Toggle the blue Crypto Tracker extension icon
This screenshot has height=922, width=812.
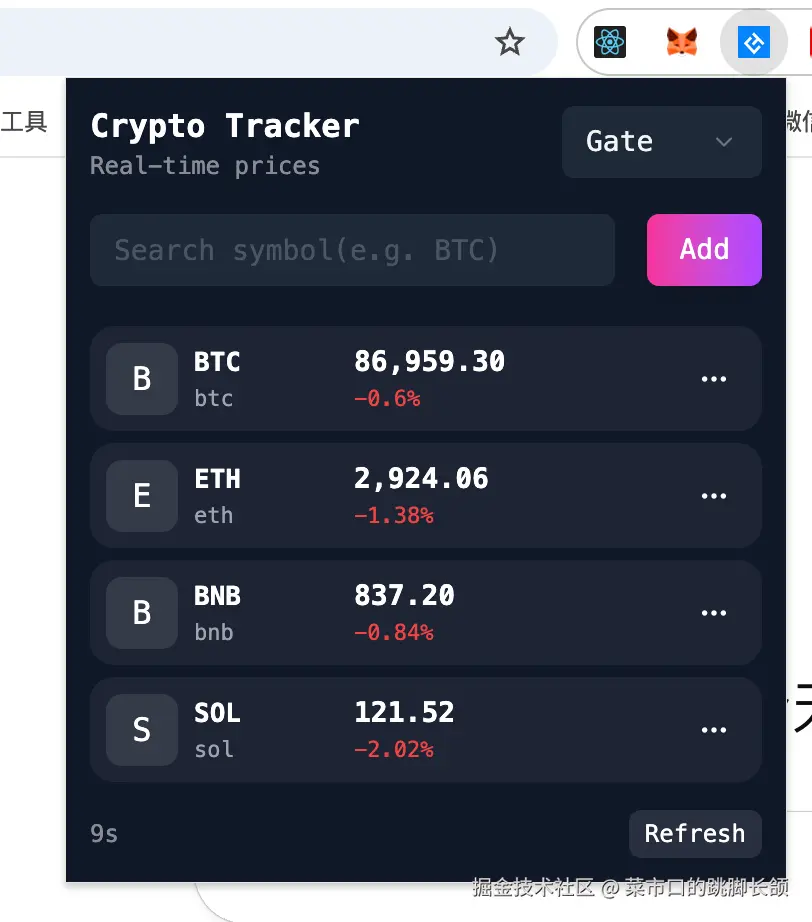(x=754, y=42)
